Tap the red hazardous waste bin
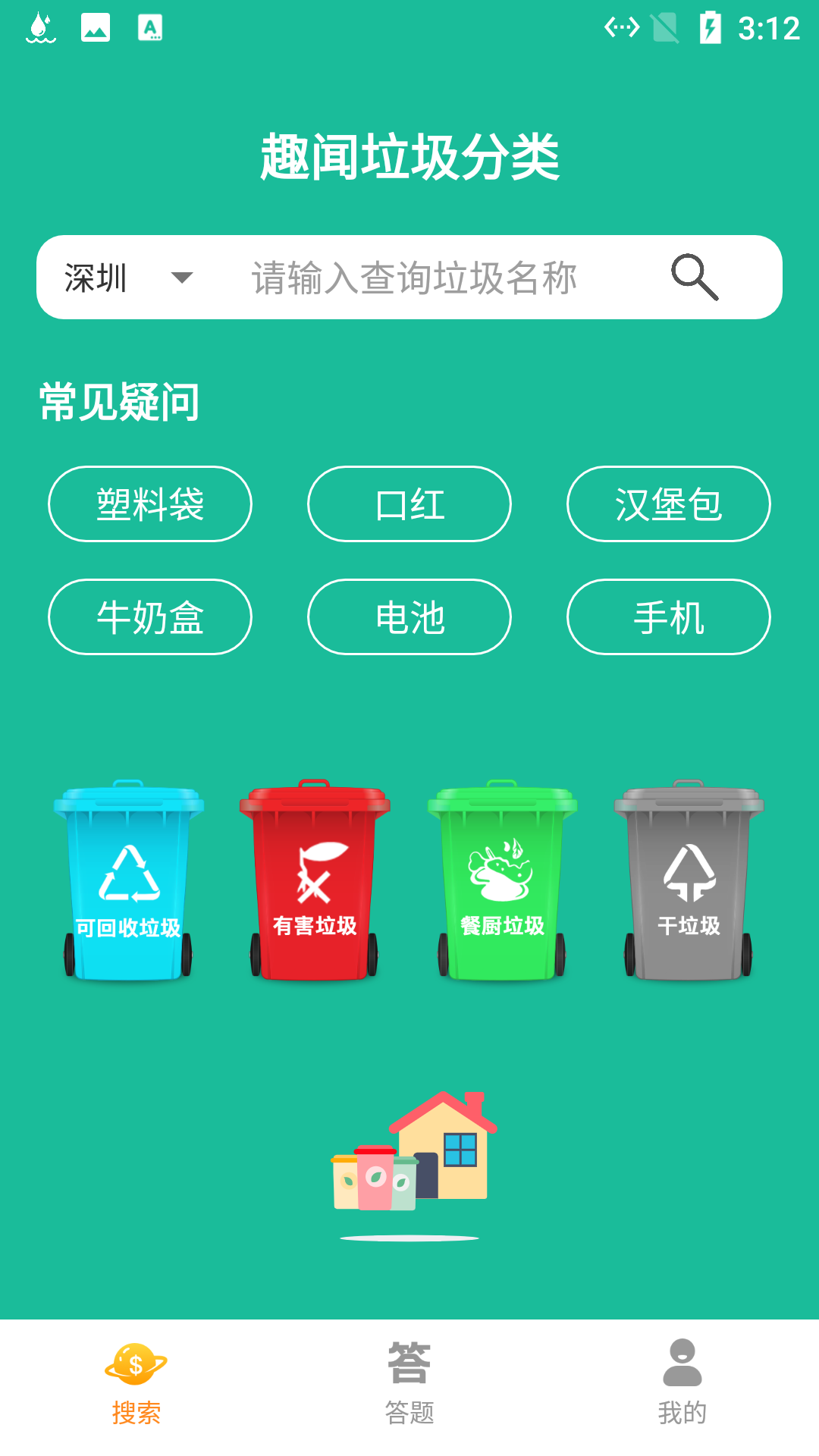Screen dimensions: 819x1456 pyautogui.click(x=315, y=880)
